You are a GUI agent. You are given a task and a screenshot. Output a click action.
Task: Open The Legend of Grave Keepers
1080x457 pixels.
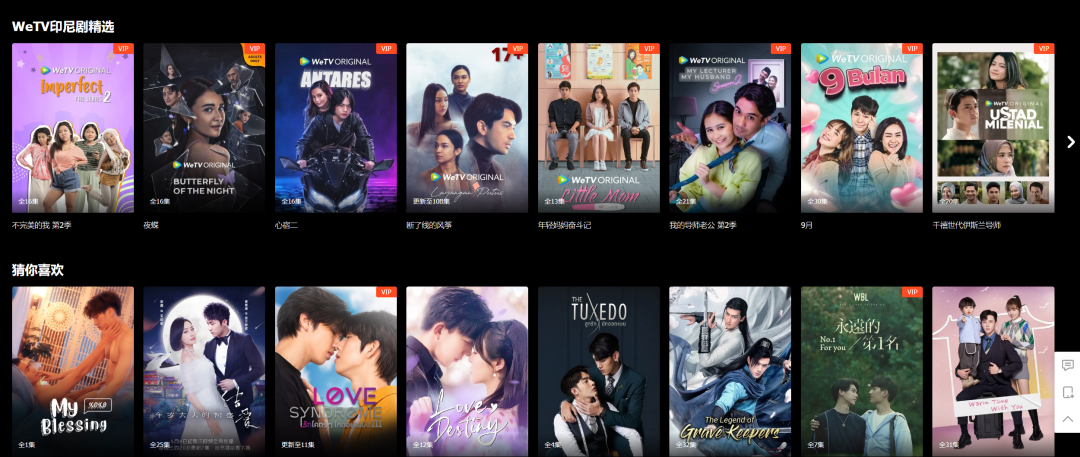pyautogui.click(x=730, y=370)
